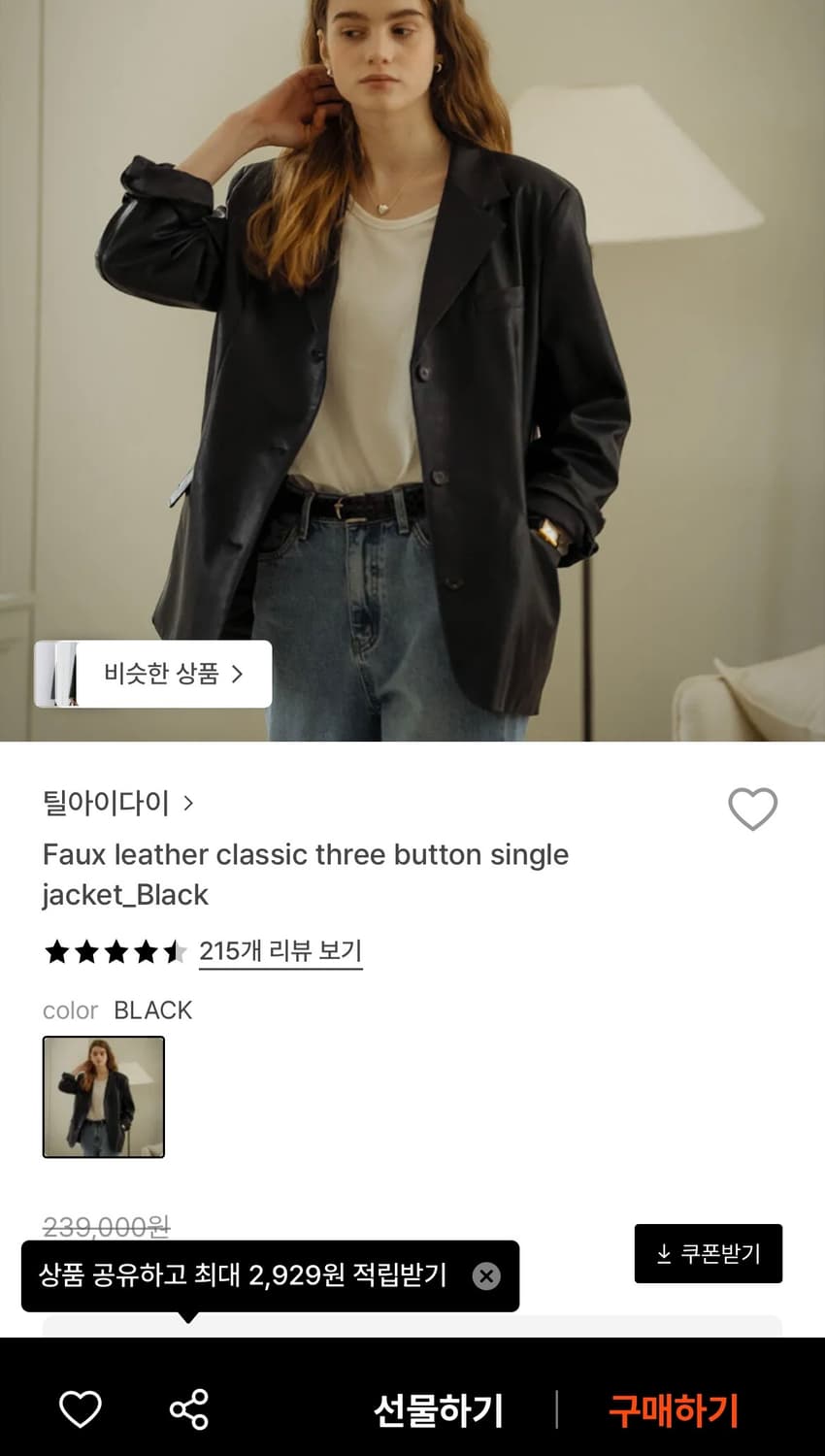
Task: Tap the product title Faux leather jacket
Action: [x=305, y=874]
